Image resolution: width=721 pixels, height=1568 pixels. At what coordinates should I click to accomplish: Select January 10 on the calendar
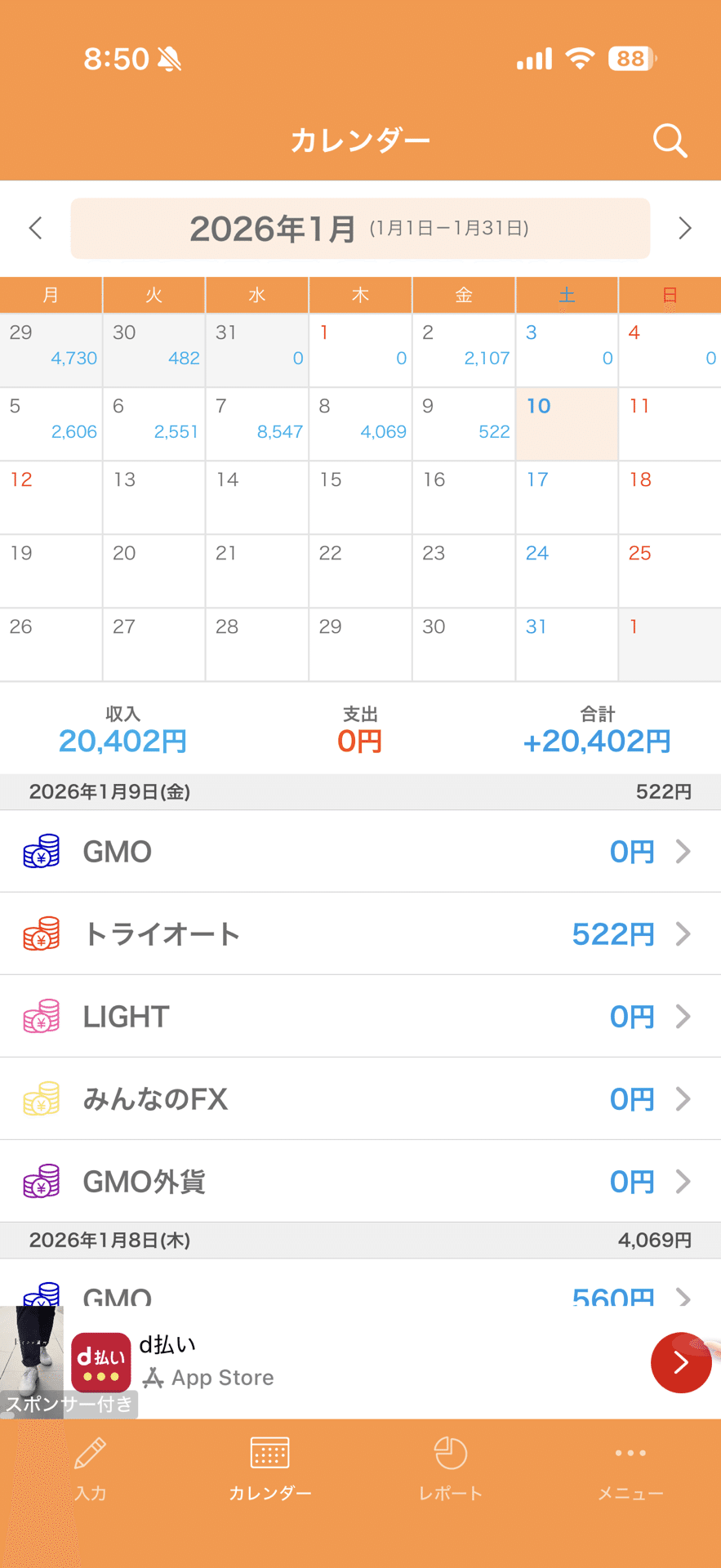566,424
